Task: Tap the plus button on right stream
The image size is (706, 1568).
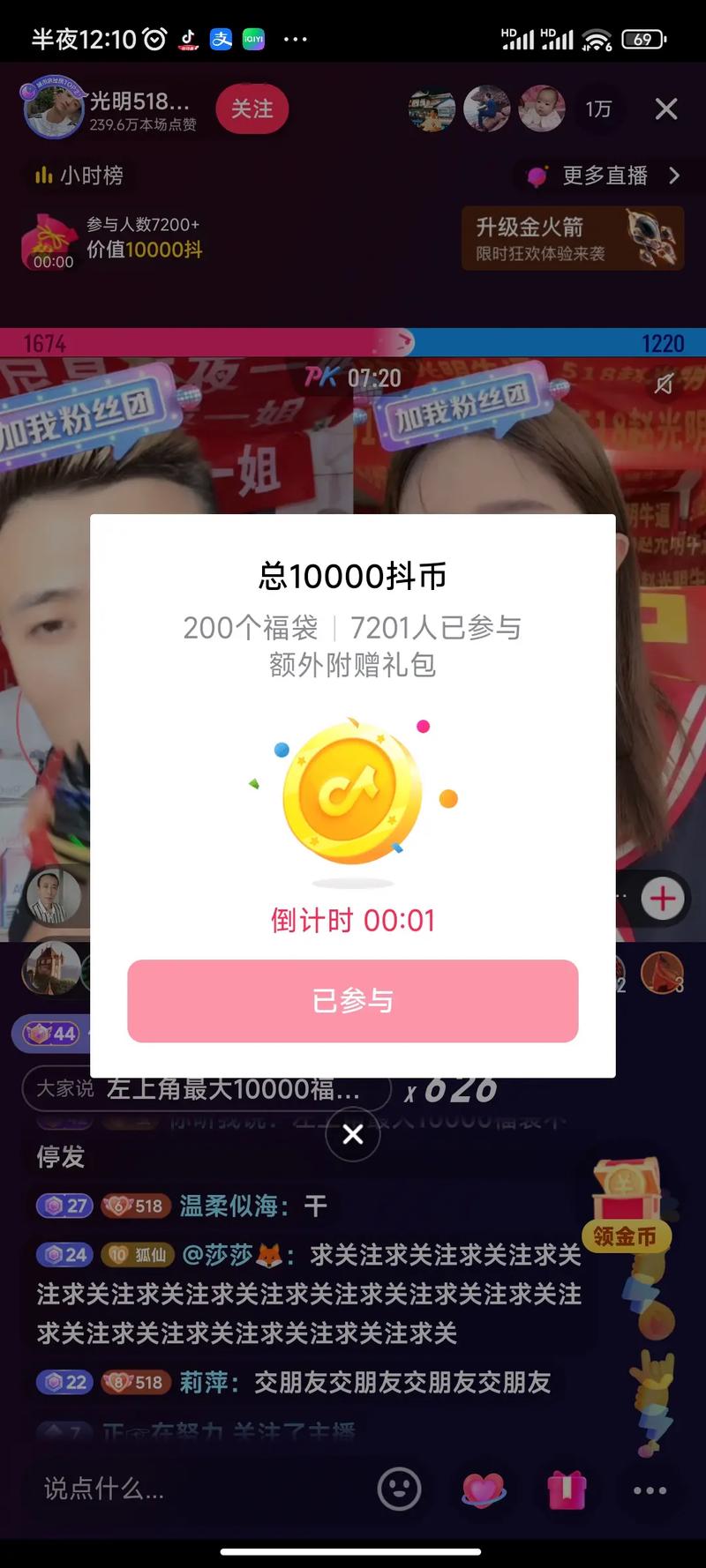Action: point(663,900)
